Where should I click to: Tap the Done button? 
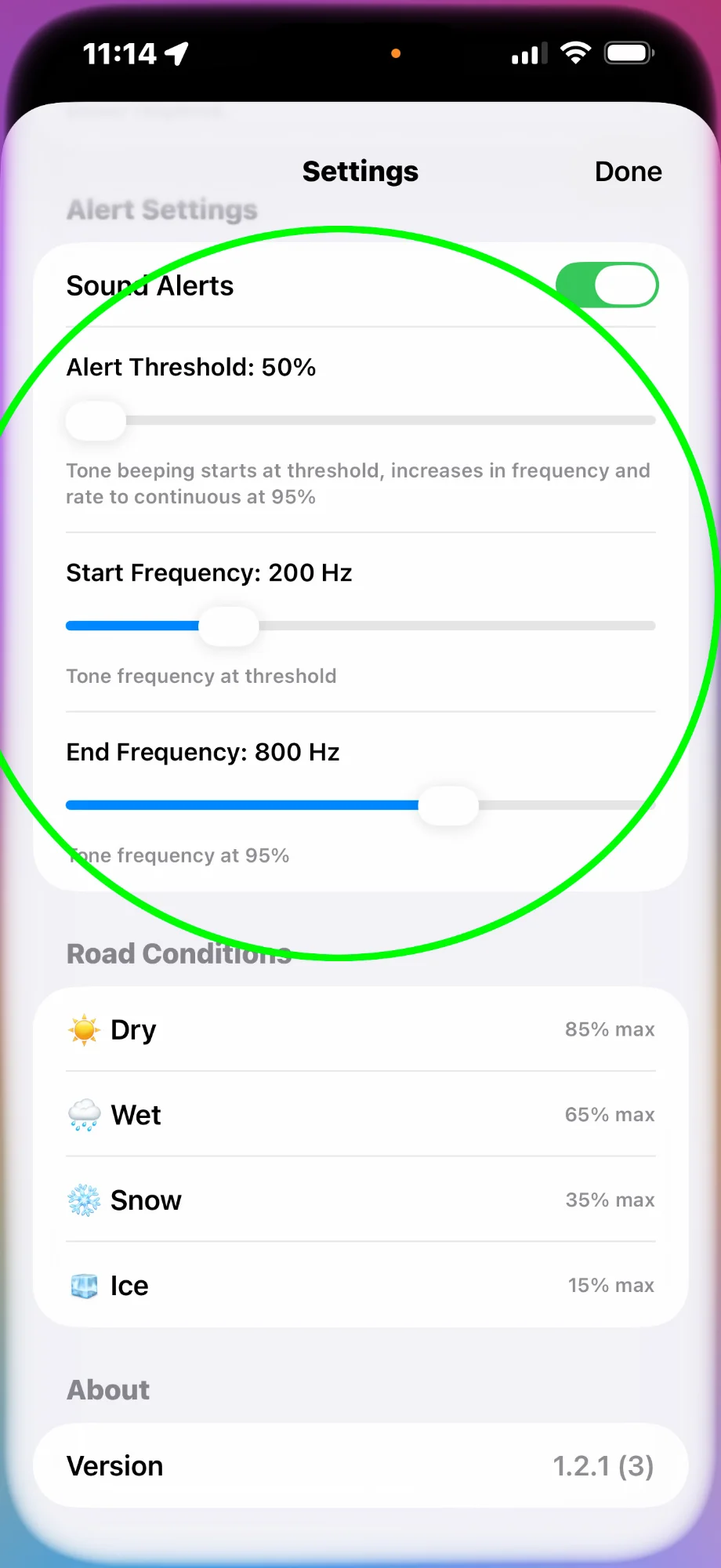pos(628,171)
